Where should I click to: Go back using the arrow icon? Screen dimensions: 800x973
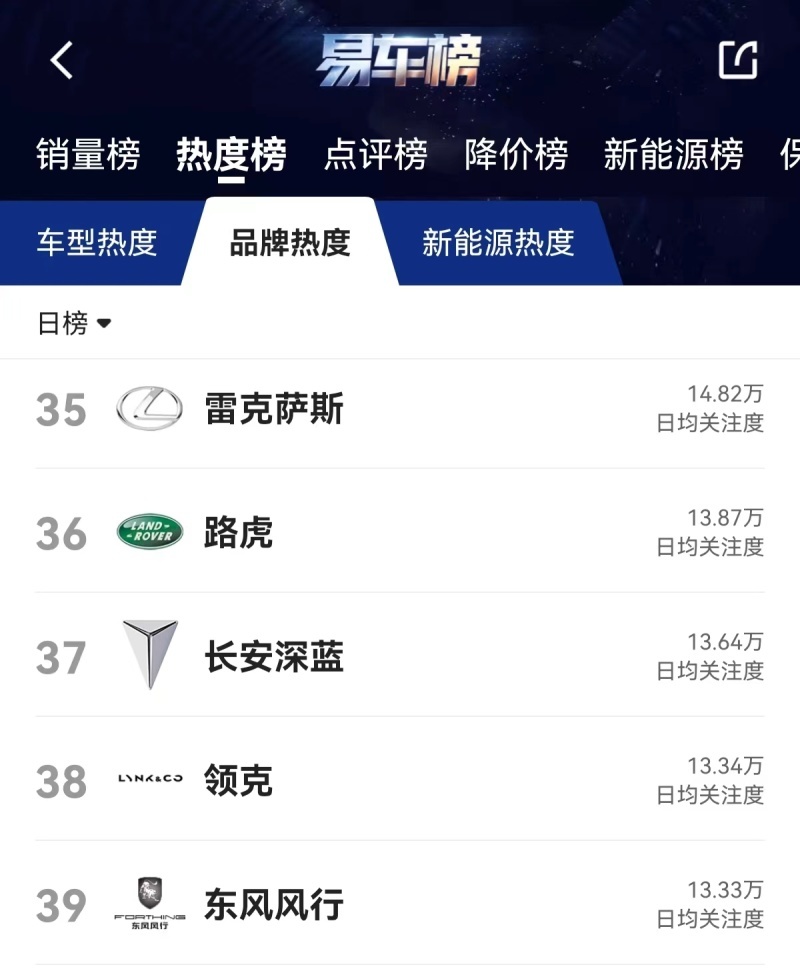click(62, 61)
